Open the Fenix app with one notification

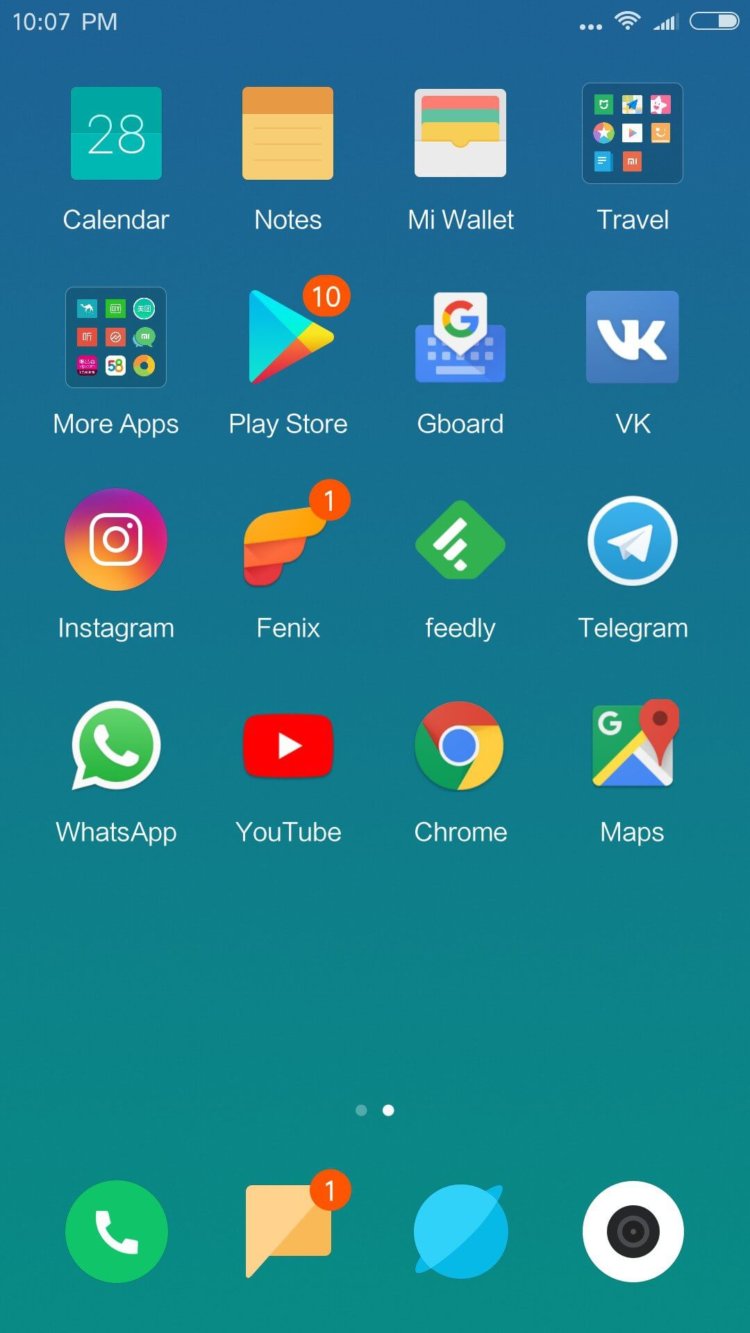tap(288, 540)
